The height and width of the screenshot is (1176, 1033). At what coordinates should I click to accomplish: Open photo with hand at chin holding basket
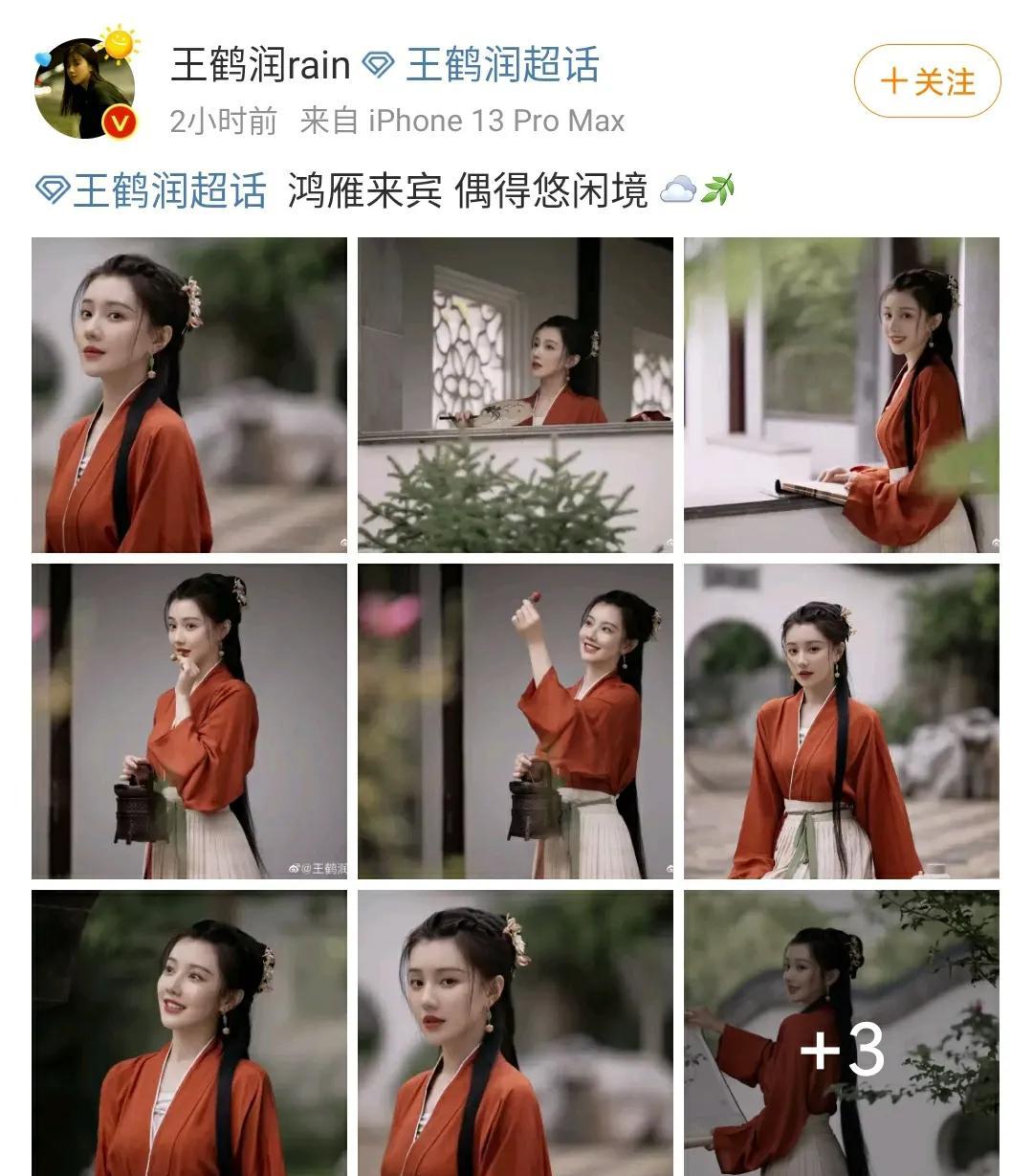188,721
